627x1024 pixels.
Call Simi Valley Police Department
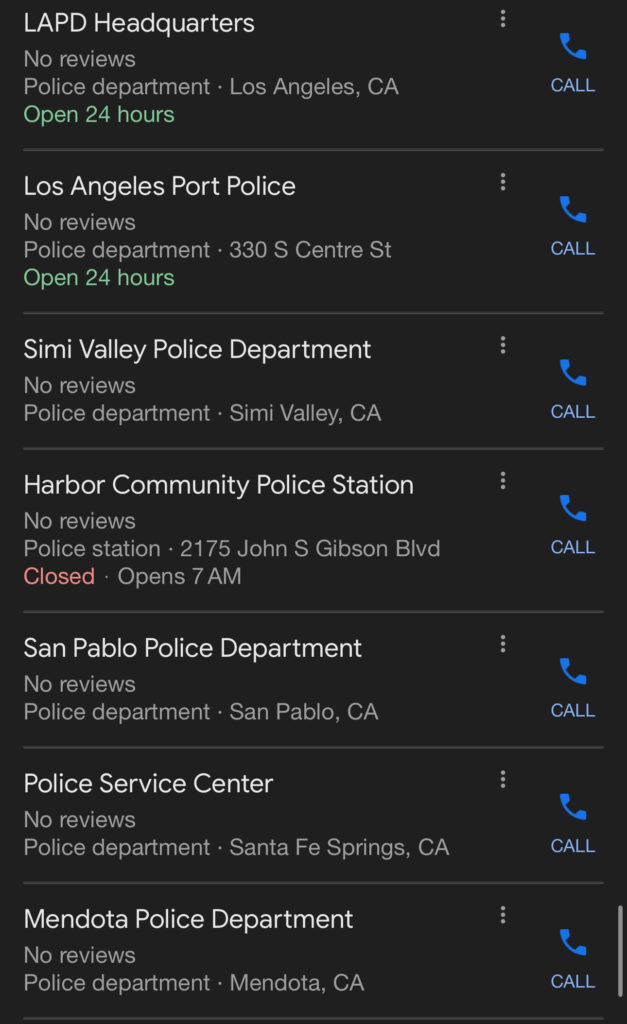573,389
